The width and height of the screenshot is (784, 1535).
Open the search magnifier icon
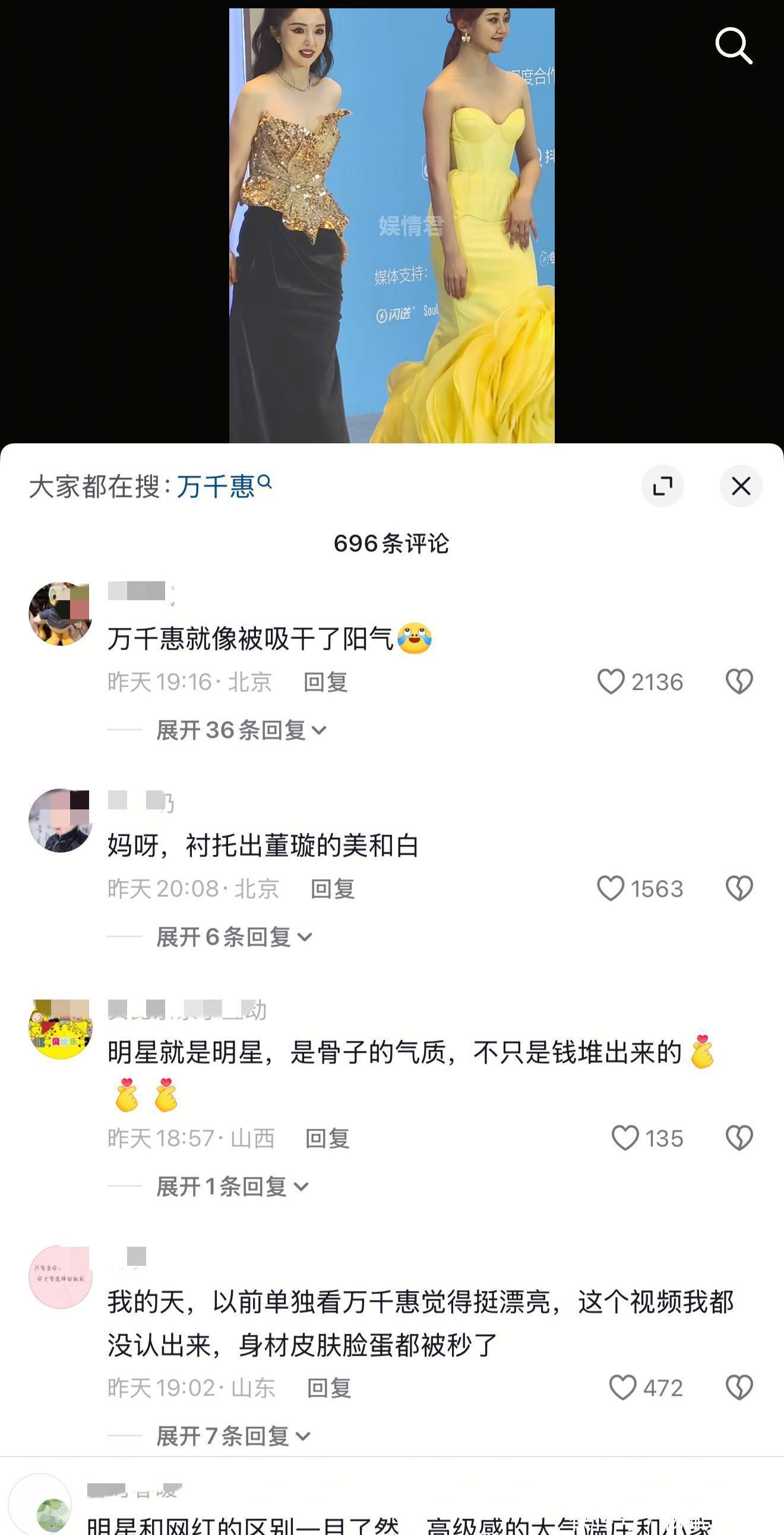(734, 45)
